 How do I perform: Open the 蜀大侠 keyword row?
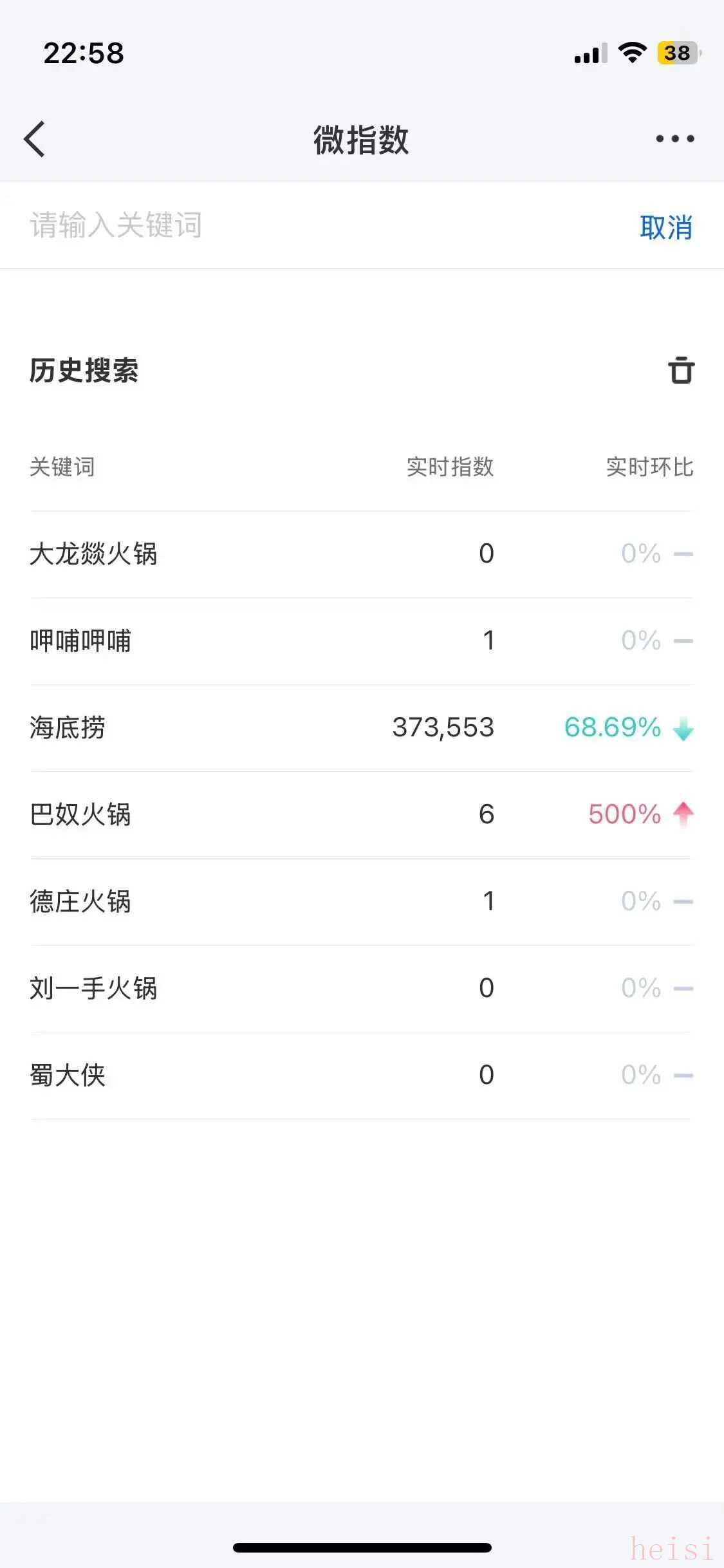(68, 1076)
